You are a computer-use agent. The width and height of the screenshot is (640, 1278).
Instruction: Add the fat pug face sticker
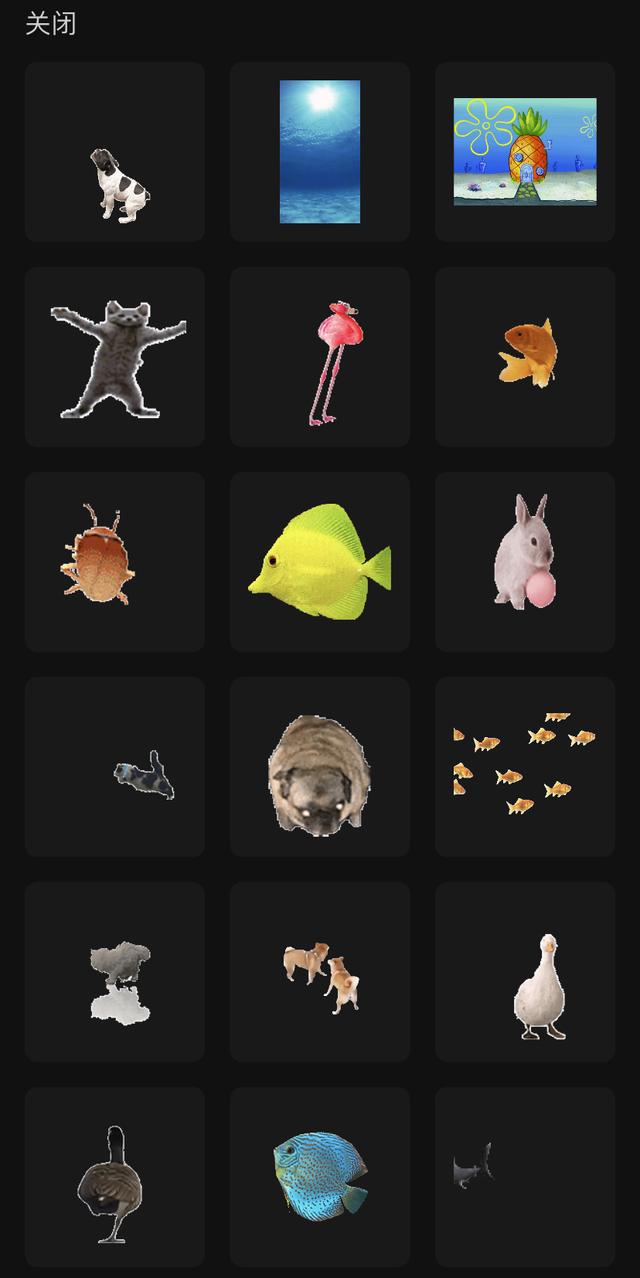(320, 767)
